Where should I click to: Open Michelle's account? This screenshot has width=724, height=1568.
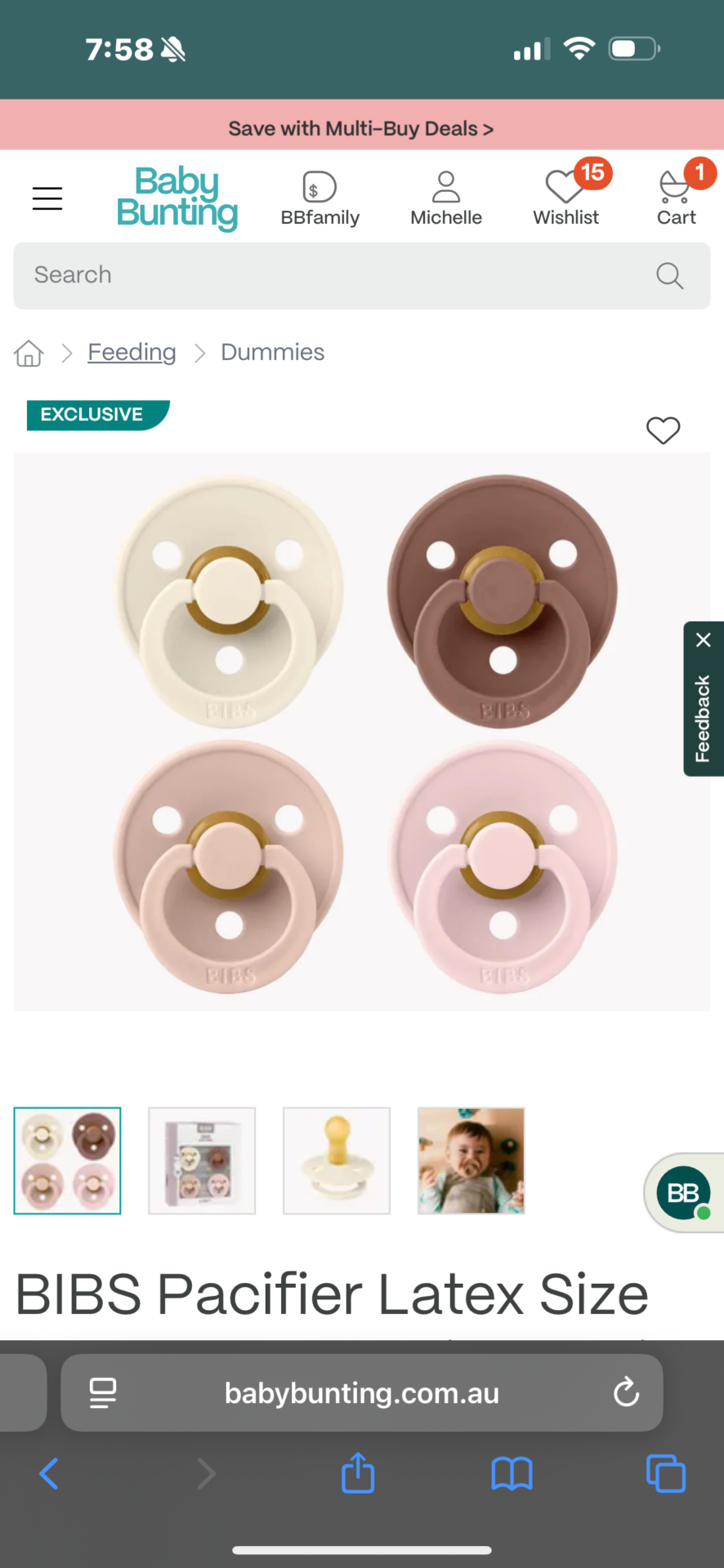pos(446,198)
